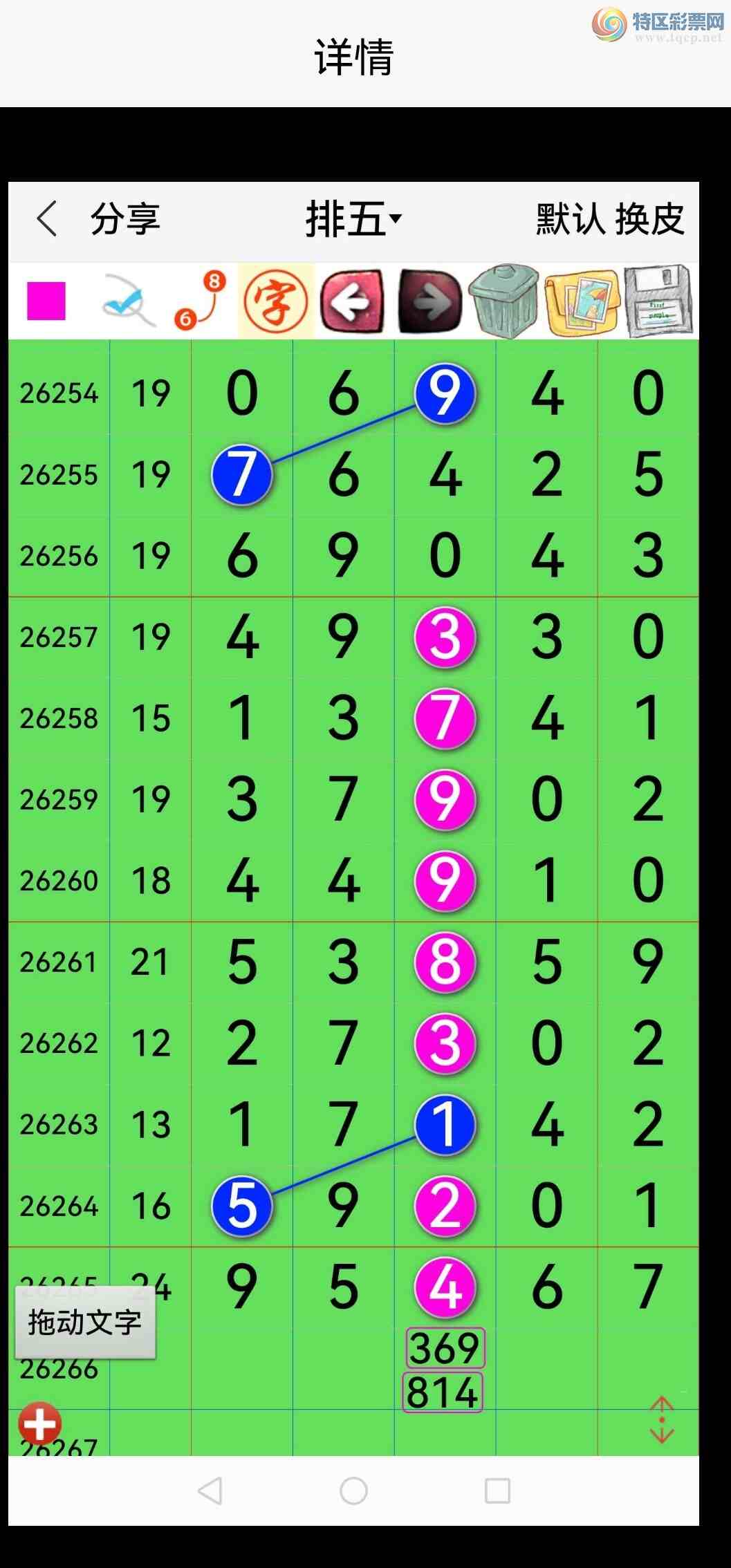Open the 排五 lottery type dropdown
The width and height of the screenshot is (731, 1568).
(x=353, y=219)
